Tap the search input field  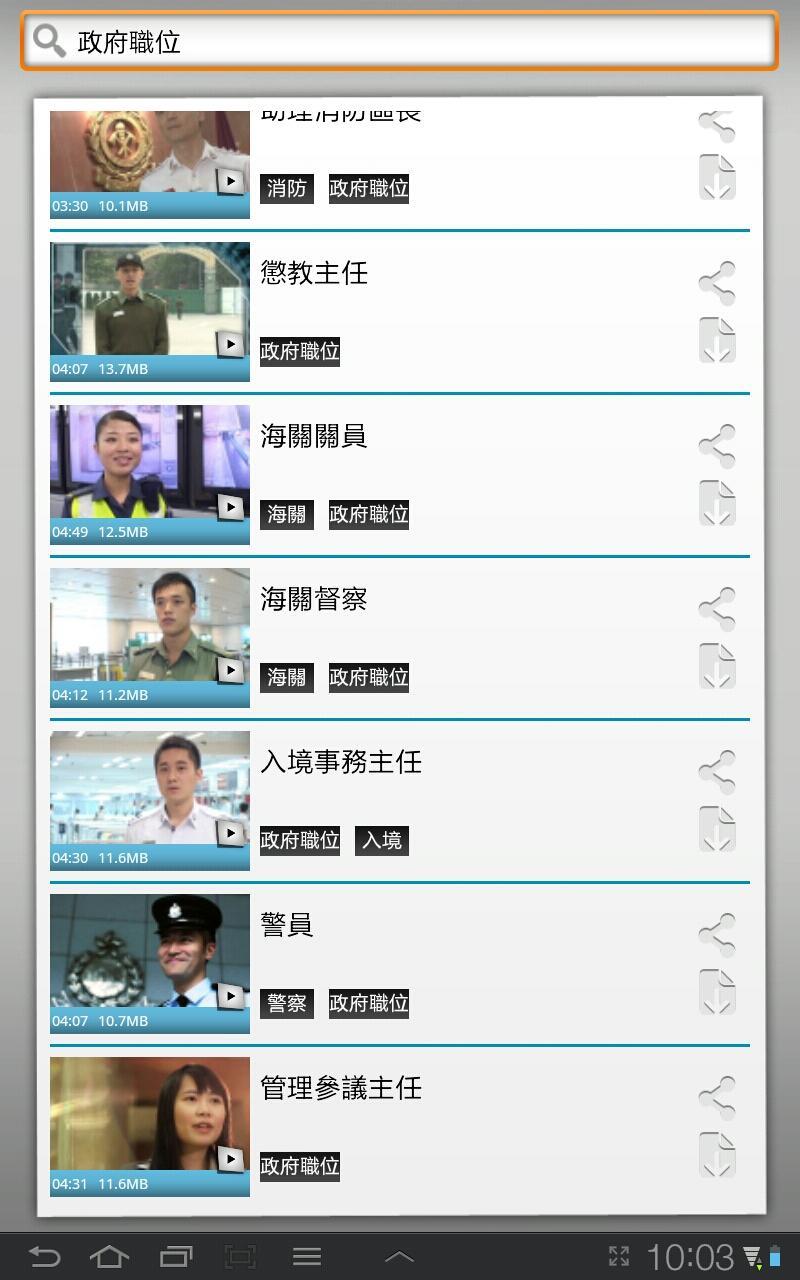coord(400,41)
